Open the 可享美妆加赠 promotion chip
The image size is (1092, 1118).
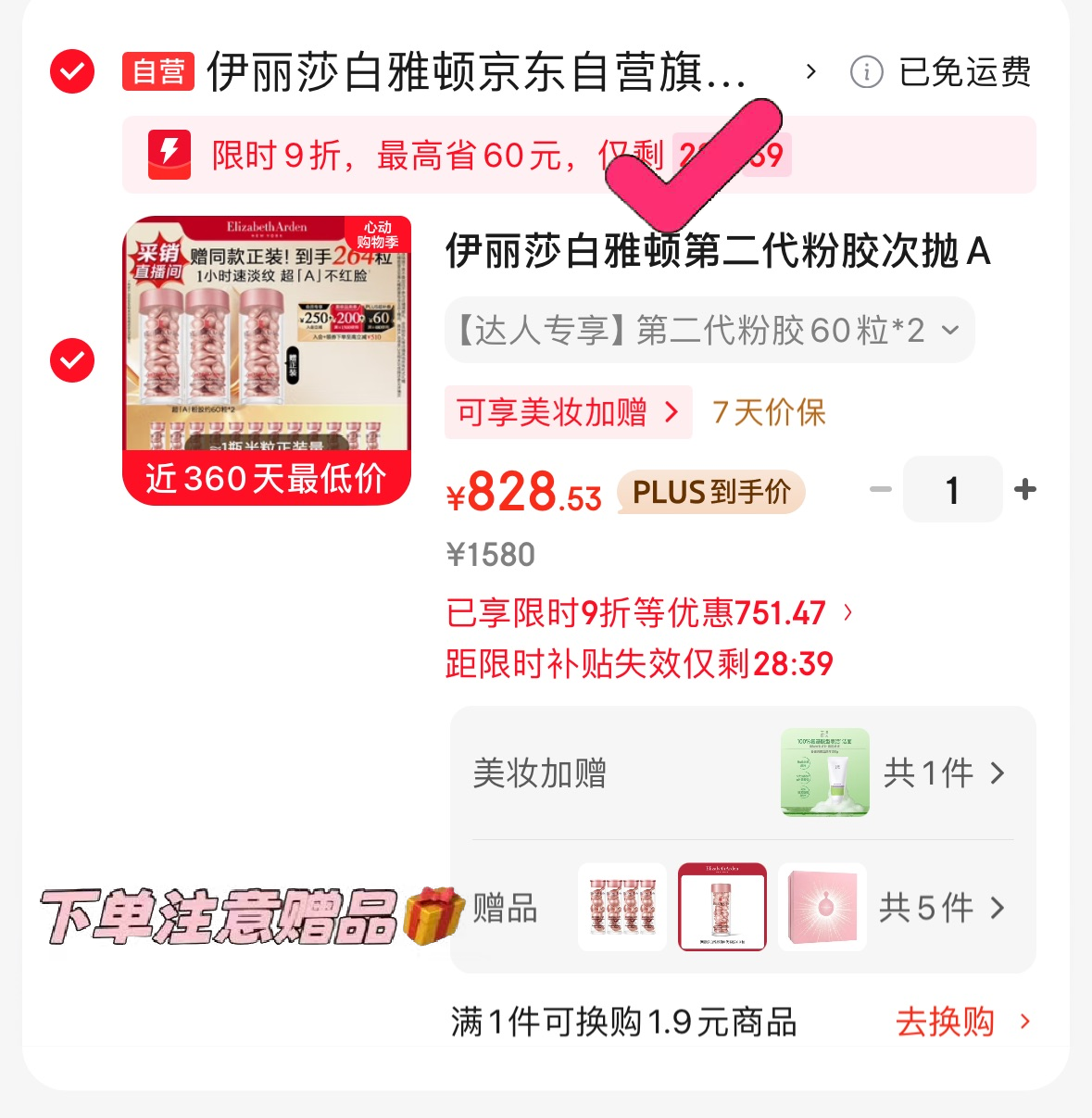569,412
